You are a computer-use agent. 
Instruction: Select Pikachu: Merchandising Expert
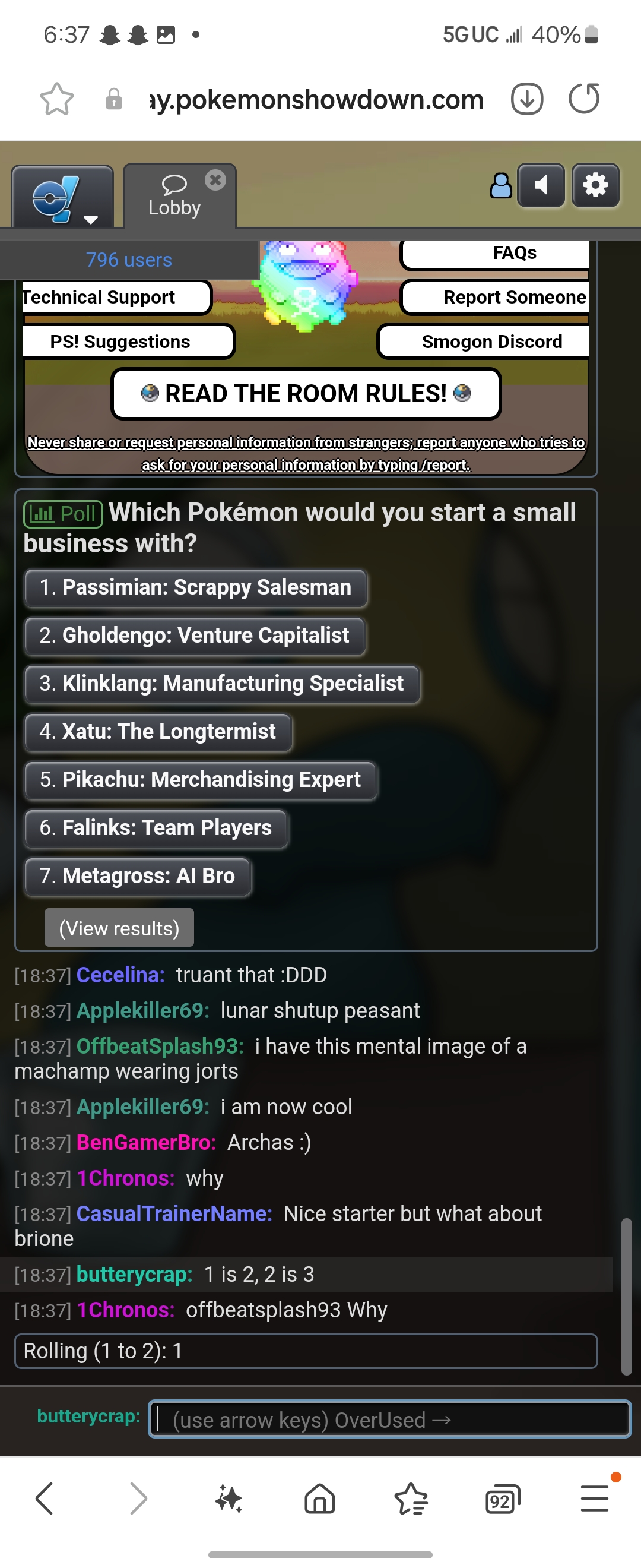201,780
